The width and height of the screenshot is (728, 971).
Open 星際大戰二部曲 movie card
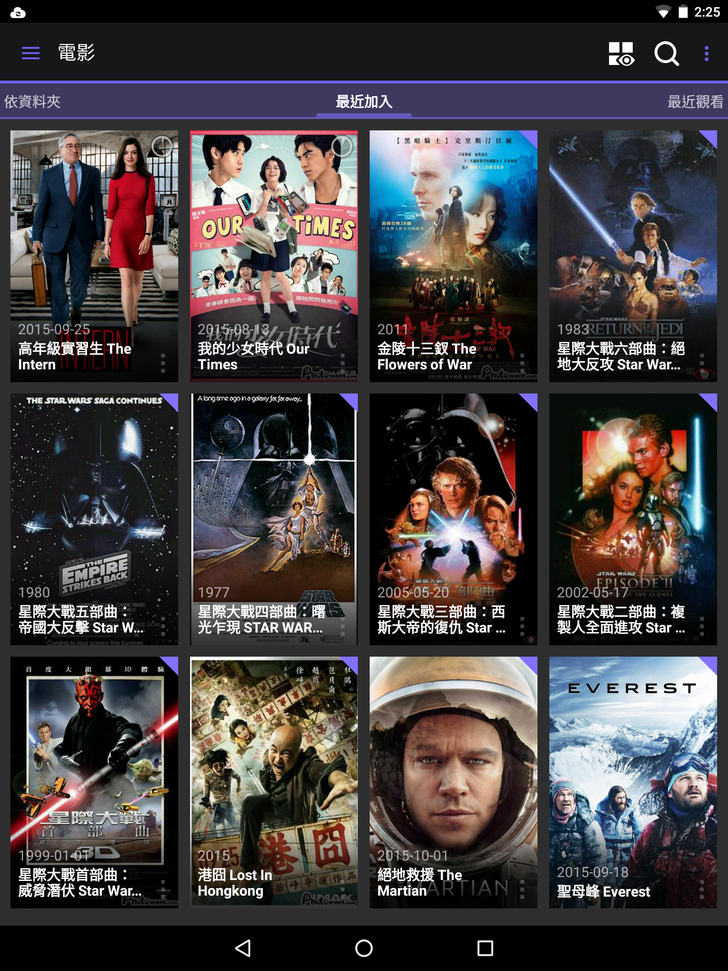coord(633,518)
